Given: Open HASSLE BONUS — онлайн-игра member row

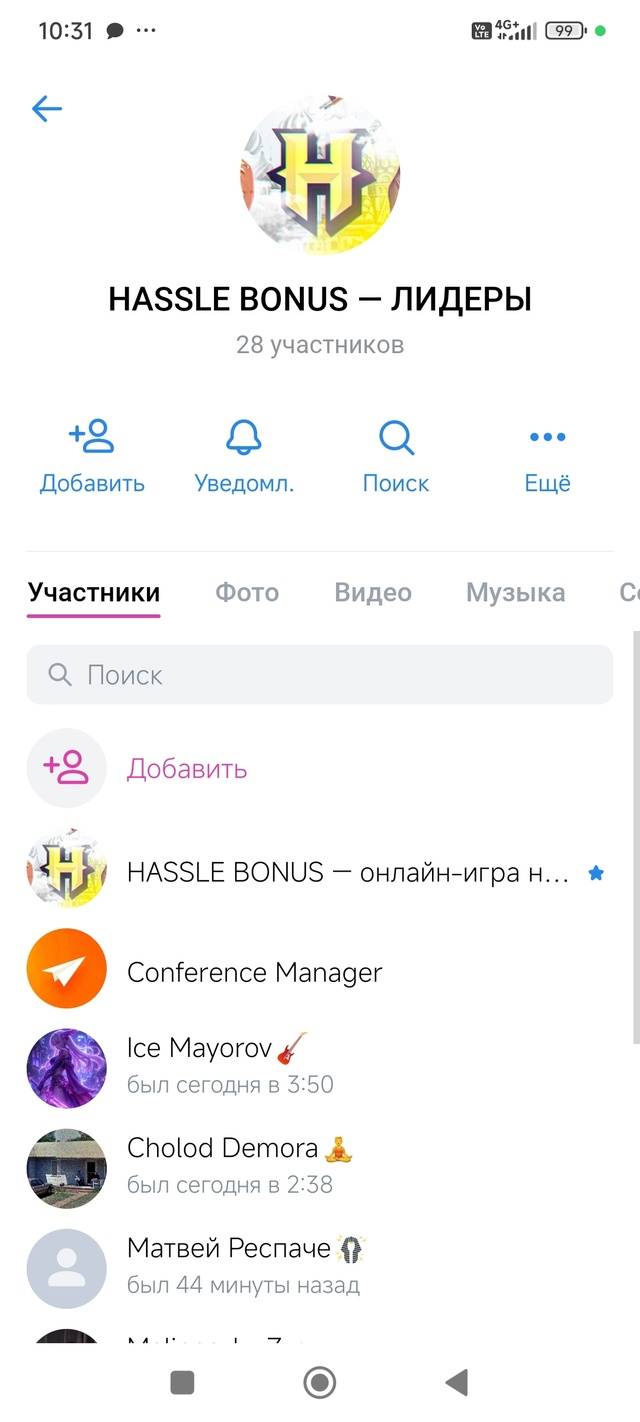Looking at the screenshot, I should [320, 872].
